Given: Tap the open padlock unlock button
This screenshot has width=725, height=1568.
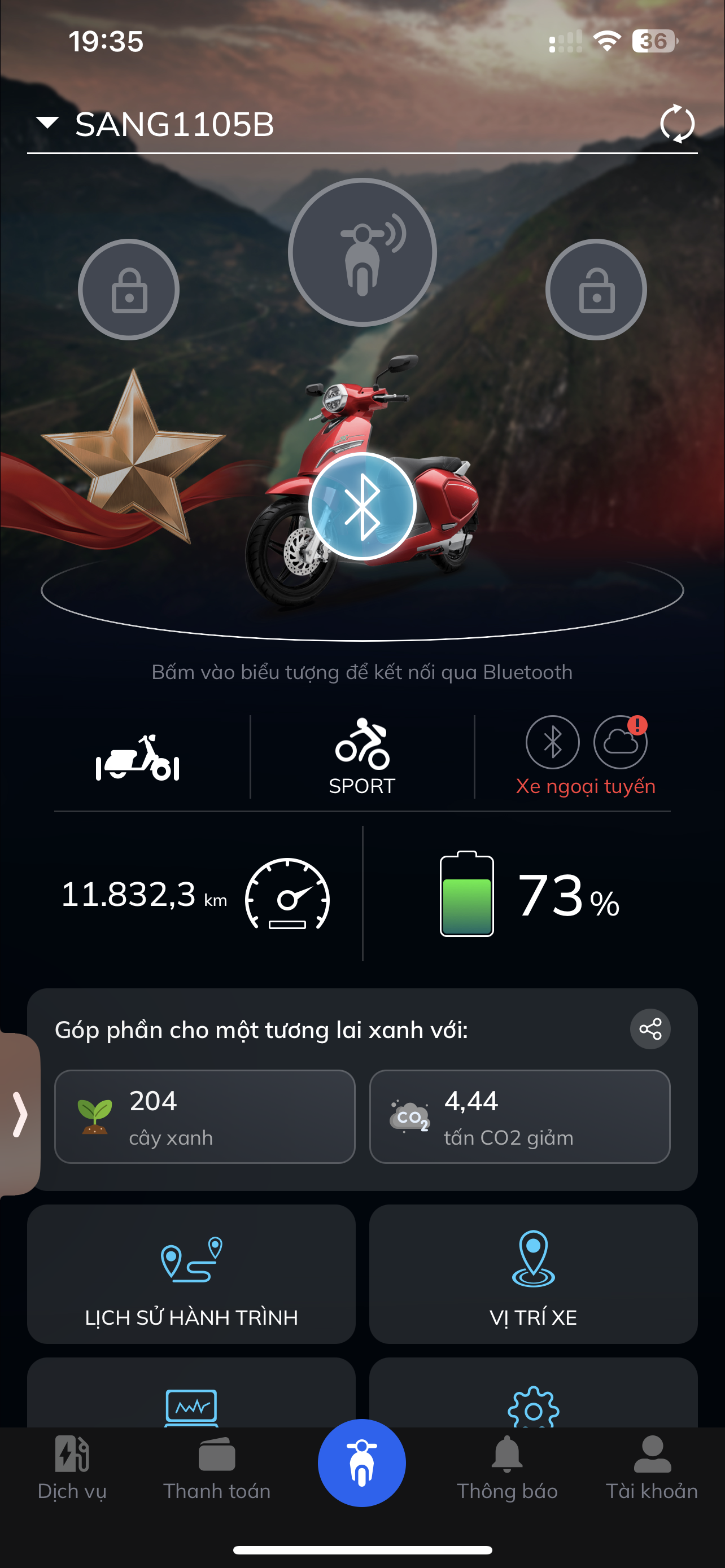Looking at the screenshot, I should click(596, 290).
